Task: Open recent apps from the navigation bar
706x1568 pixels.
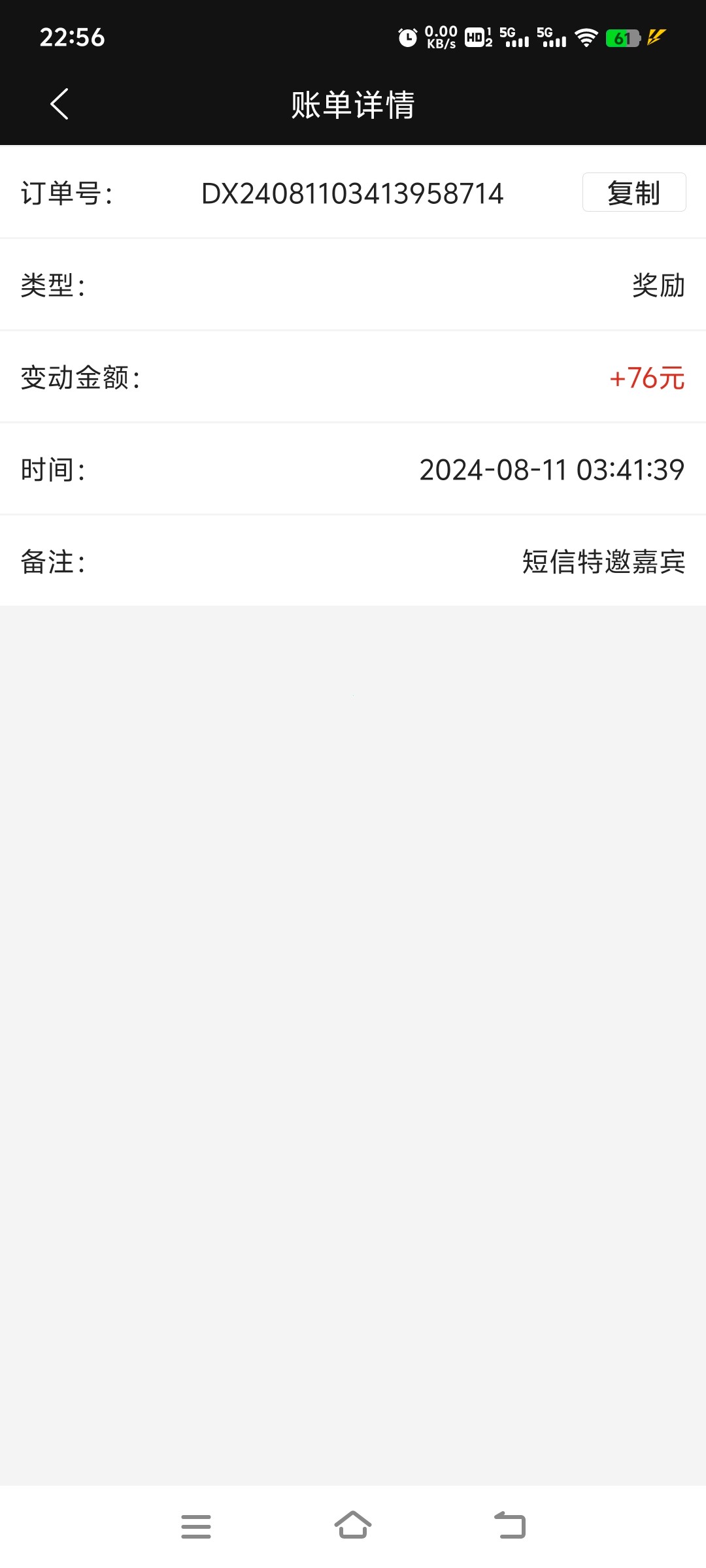Action: (x=196, y=1526)
